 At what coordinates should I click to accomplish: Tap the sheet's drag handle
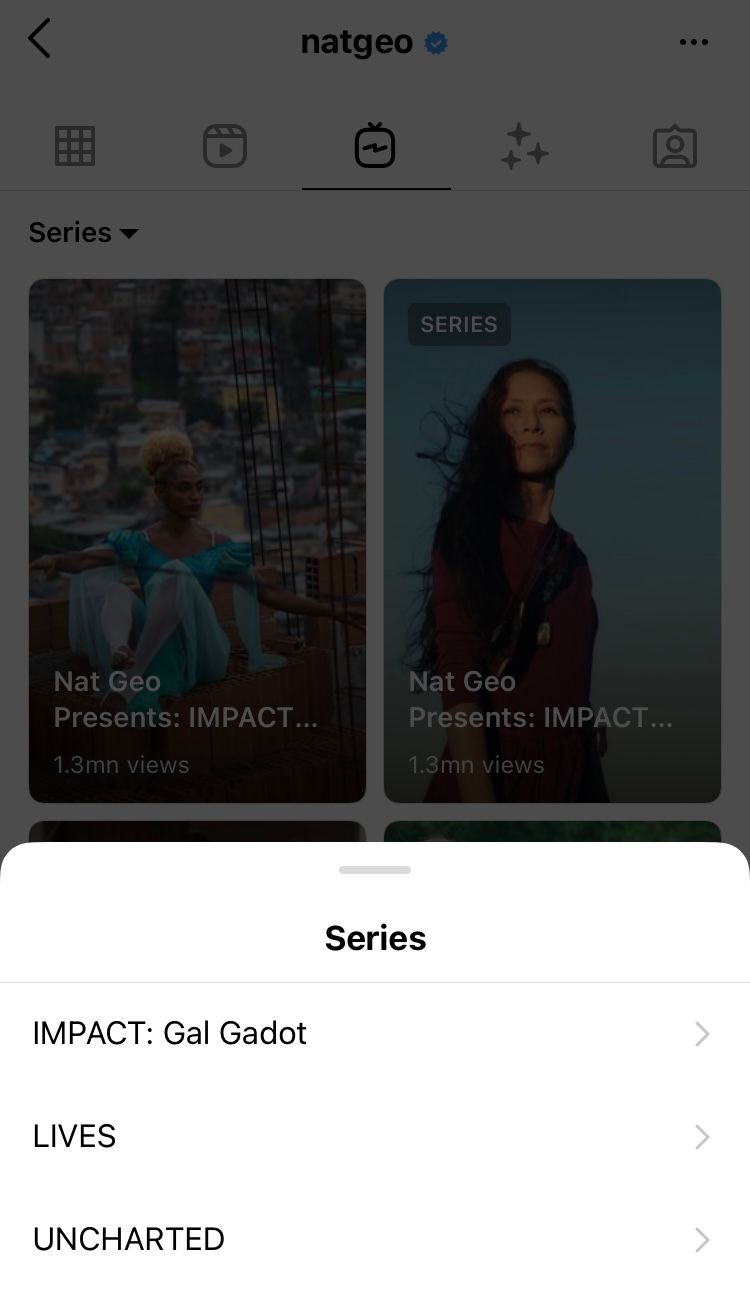(375, 870)
